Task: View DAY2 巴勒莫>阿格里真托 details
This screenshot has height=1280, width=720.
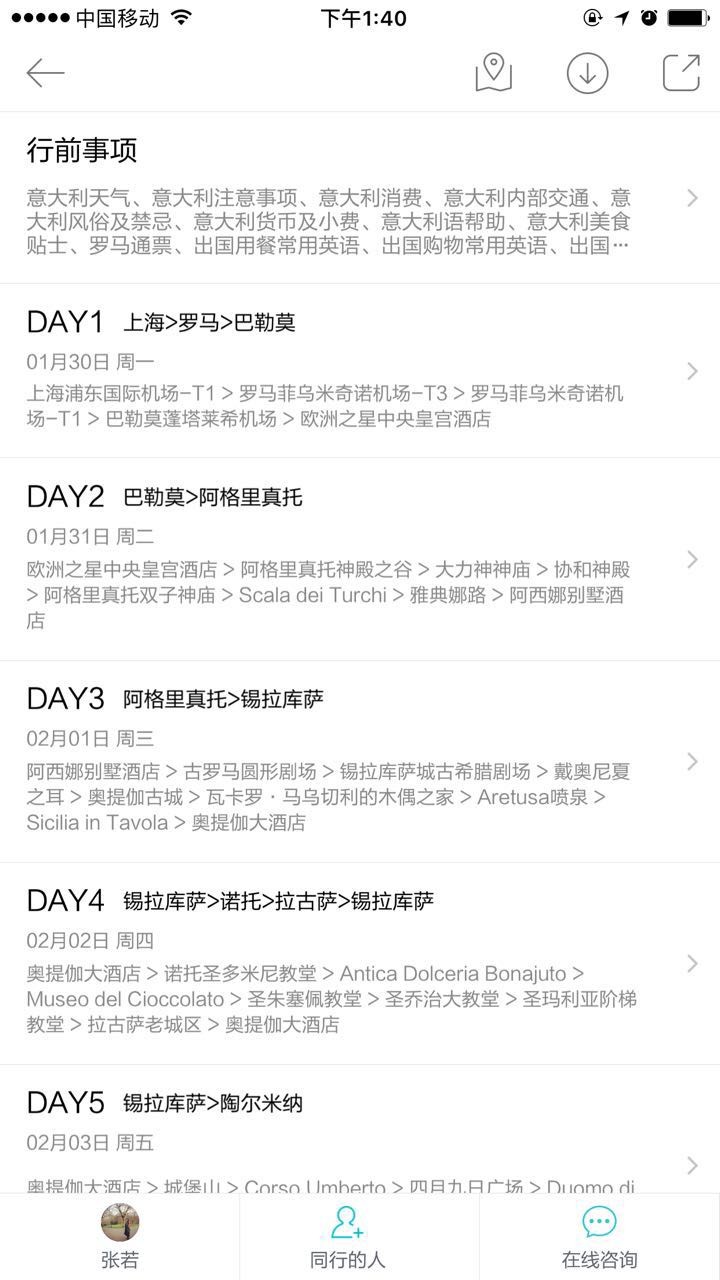Action: (x=360, y=559)
